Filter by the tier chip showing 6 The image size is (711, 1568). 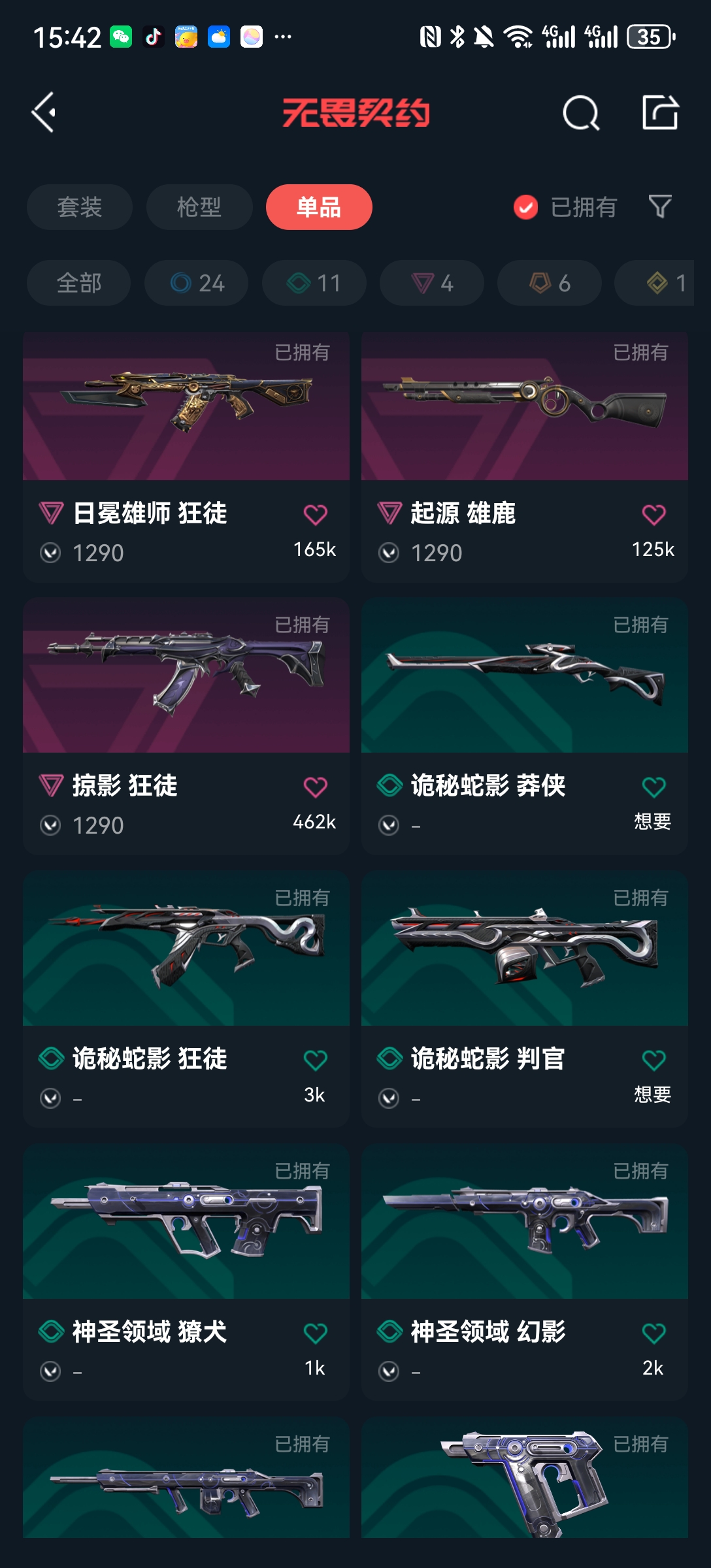549,283
